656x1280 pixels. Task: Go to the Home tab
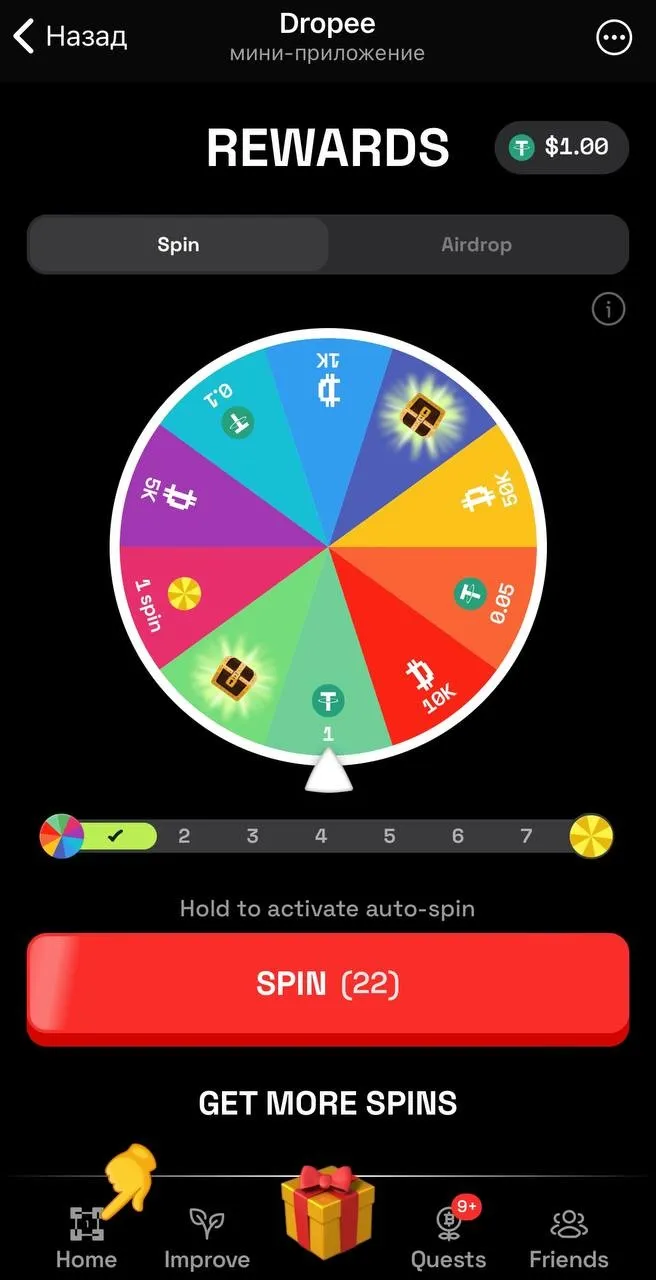coord(86,1238)
